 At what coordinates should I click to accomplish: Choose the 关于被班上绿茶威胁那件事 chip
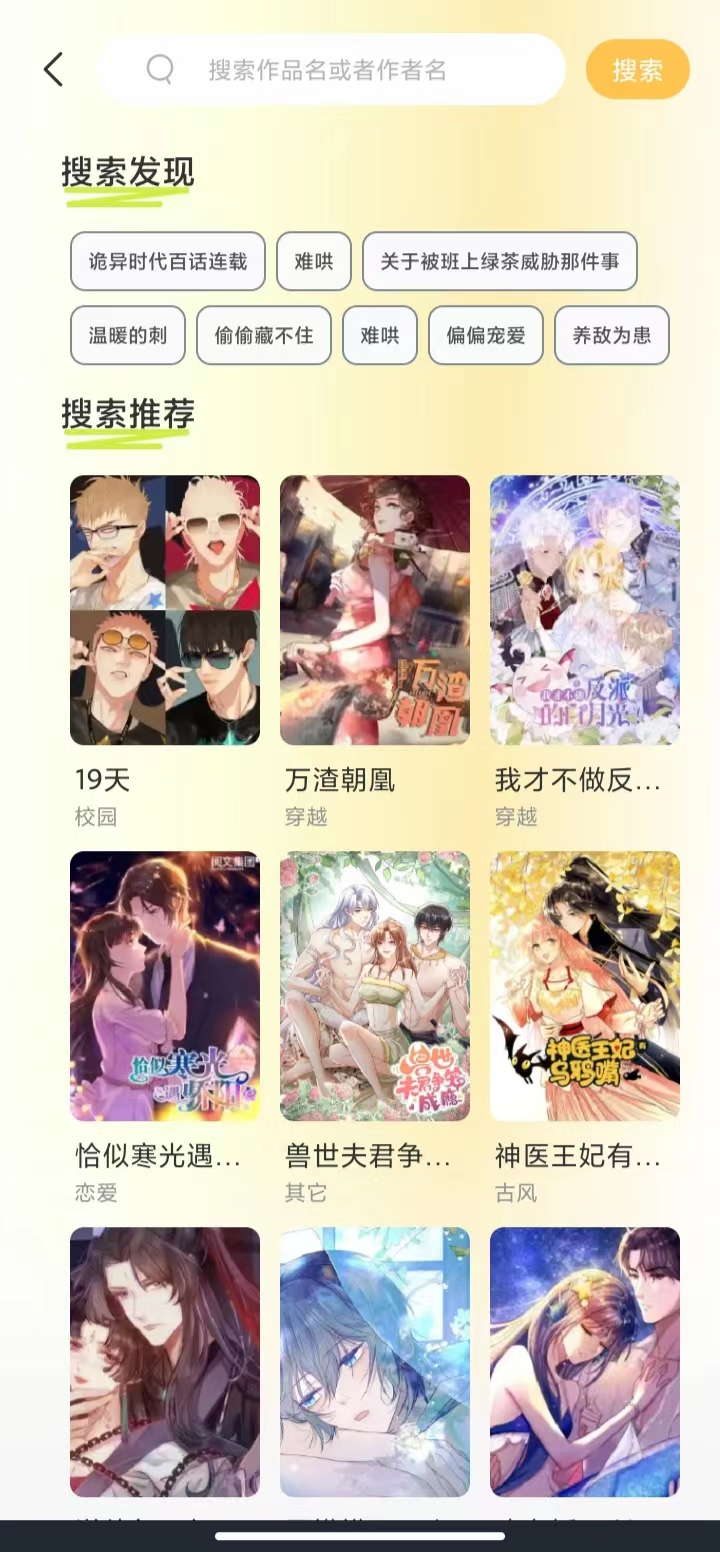click(499, 262)
